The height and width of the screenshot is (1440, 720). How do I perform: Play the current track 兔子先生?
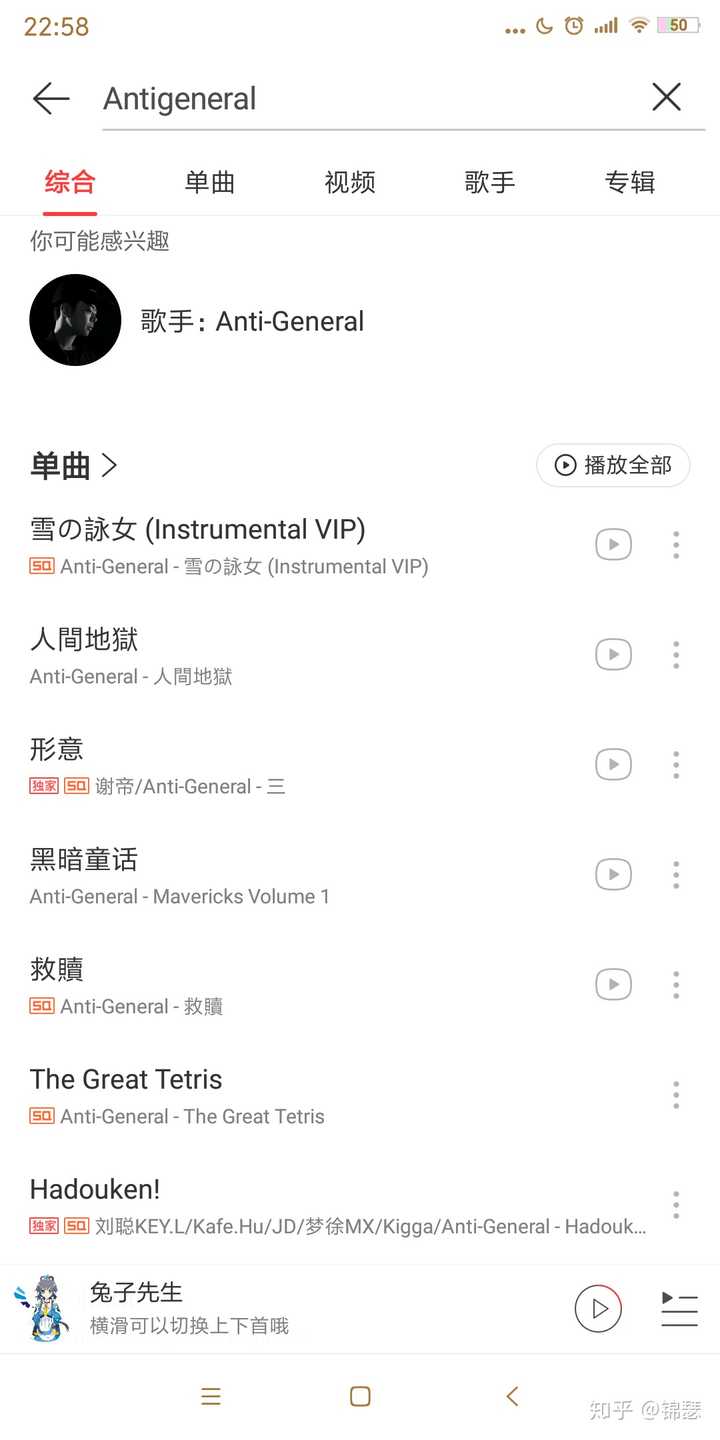point(598,1308)
